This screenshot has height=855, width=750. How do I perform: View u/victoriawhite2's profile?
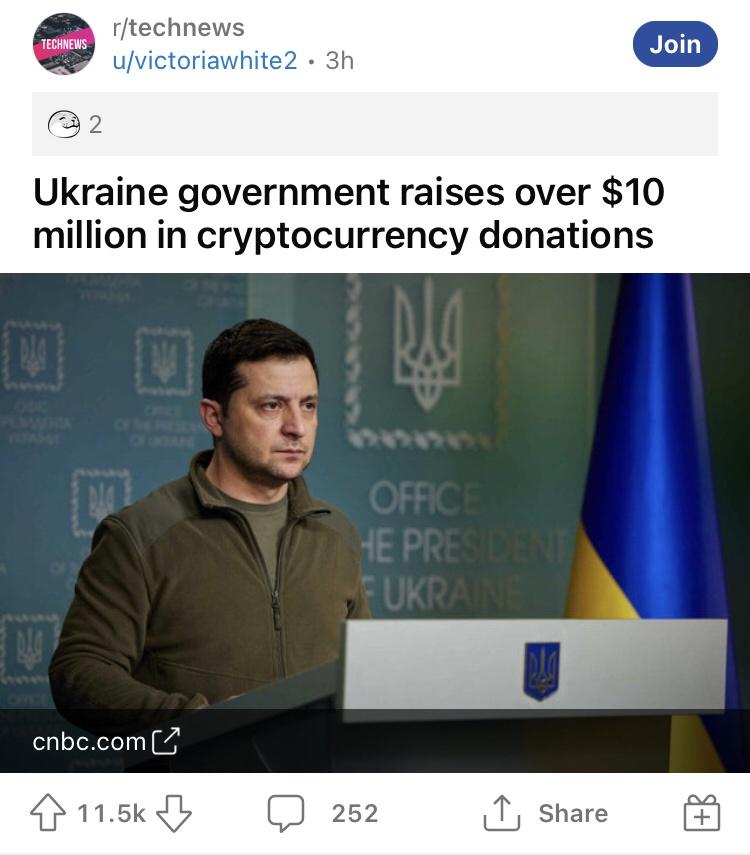pos(205,61)
